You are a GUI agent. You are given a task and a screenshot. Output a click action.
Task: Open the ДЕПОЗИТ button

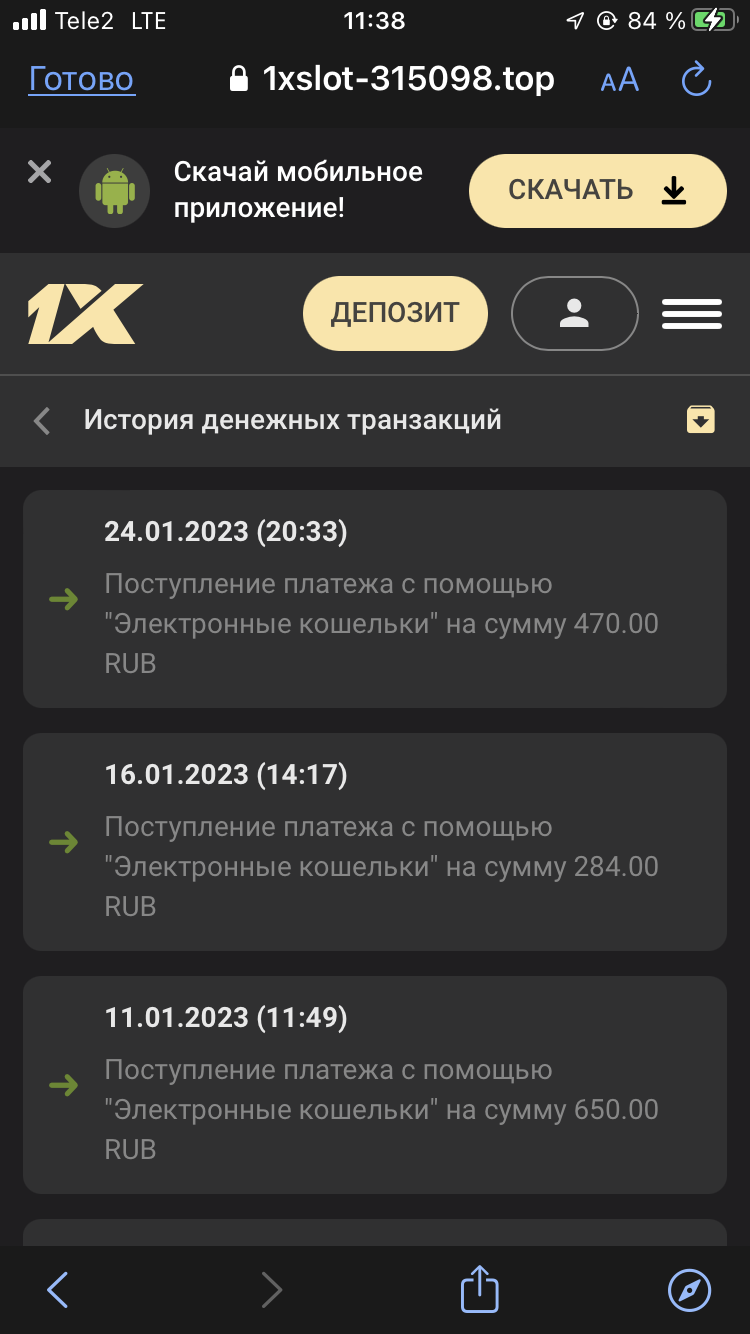pos(394,313)
